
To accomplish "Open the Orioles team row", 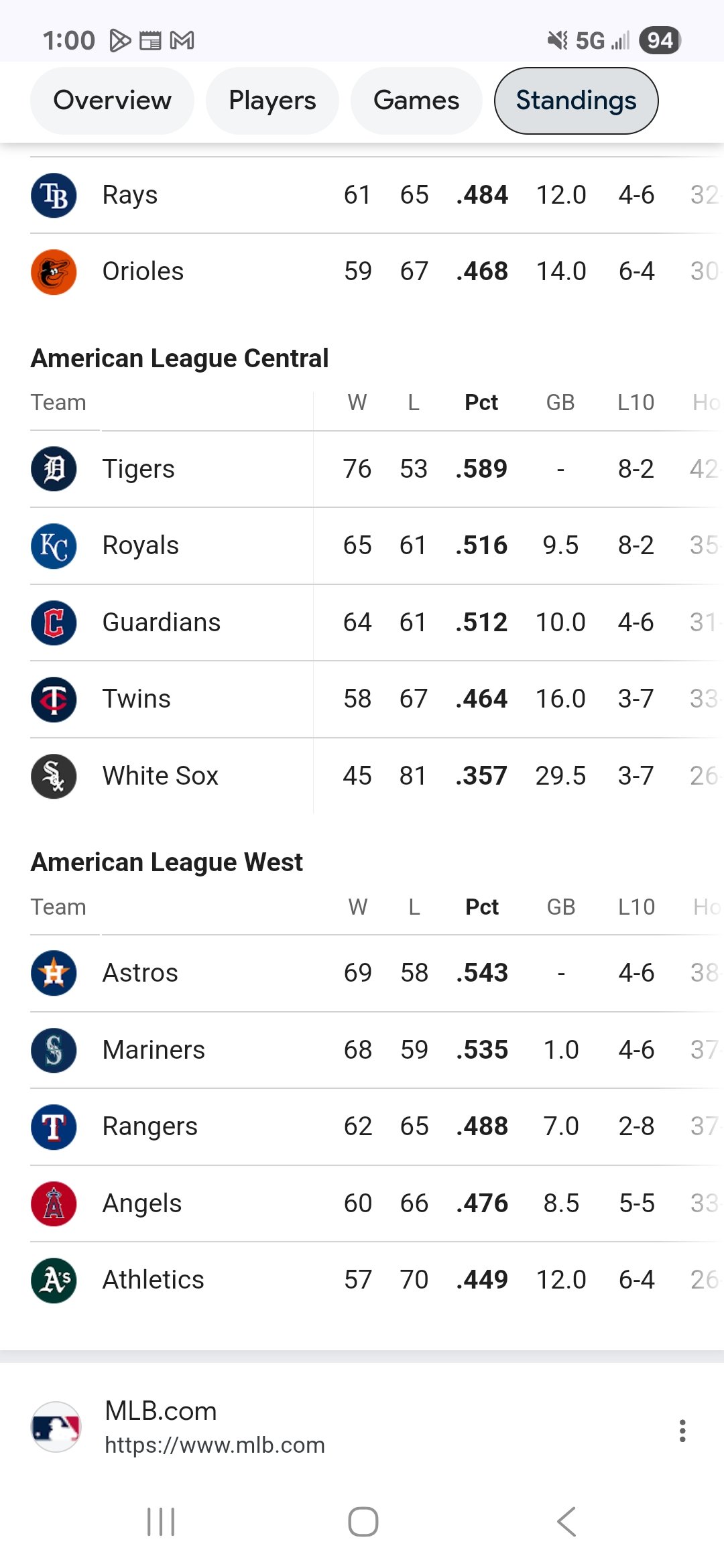I will [x=143, y=271].
